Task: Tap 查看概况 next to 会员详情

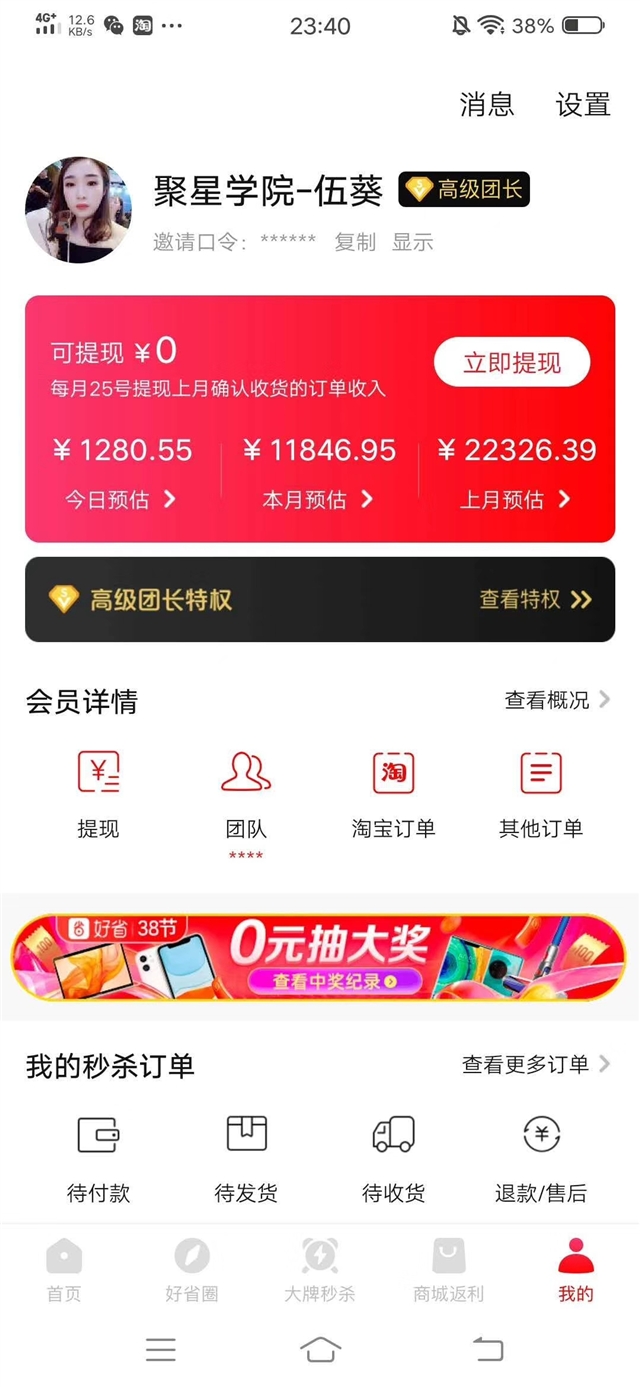Action: 557,700
